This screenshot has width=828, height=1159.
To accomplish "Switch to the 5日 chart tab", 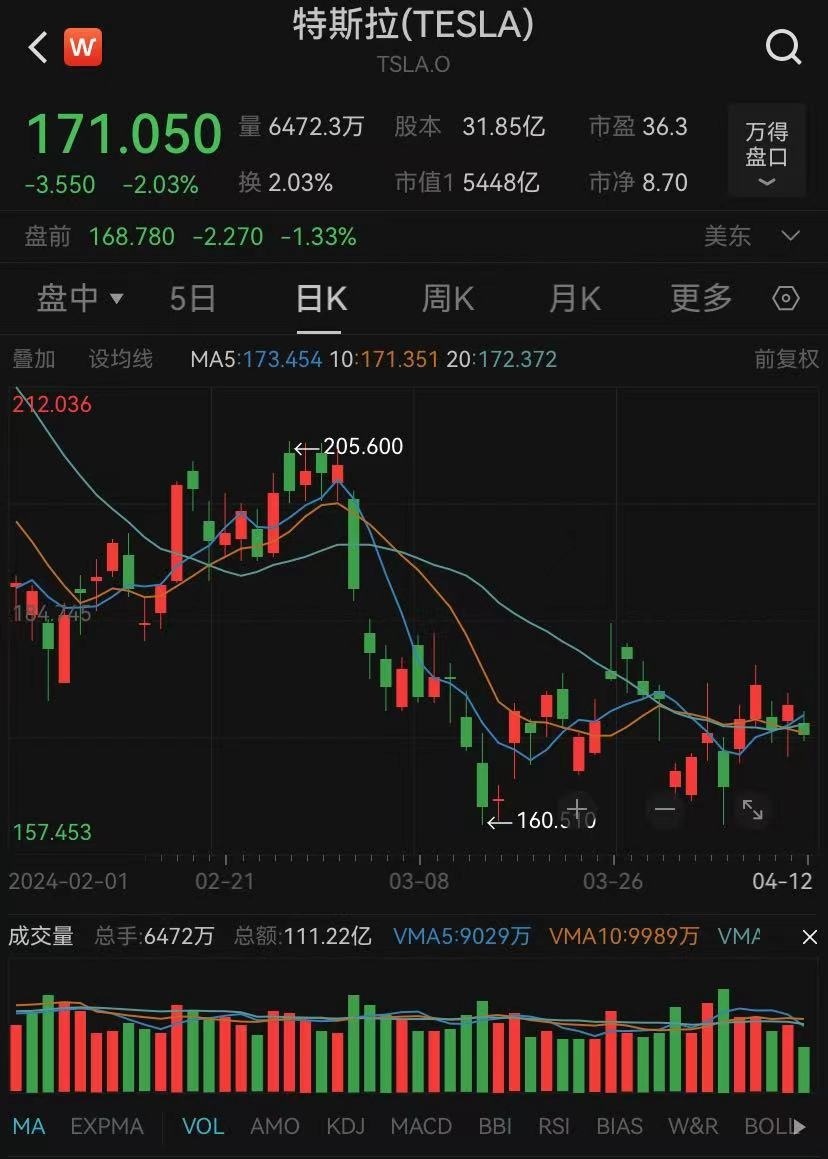I will pos(192,298).
